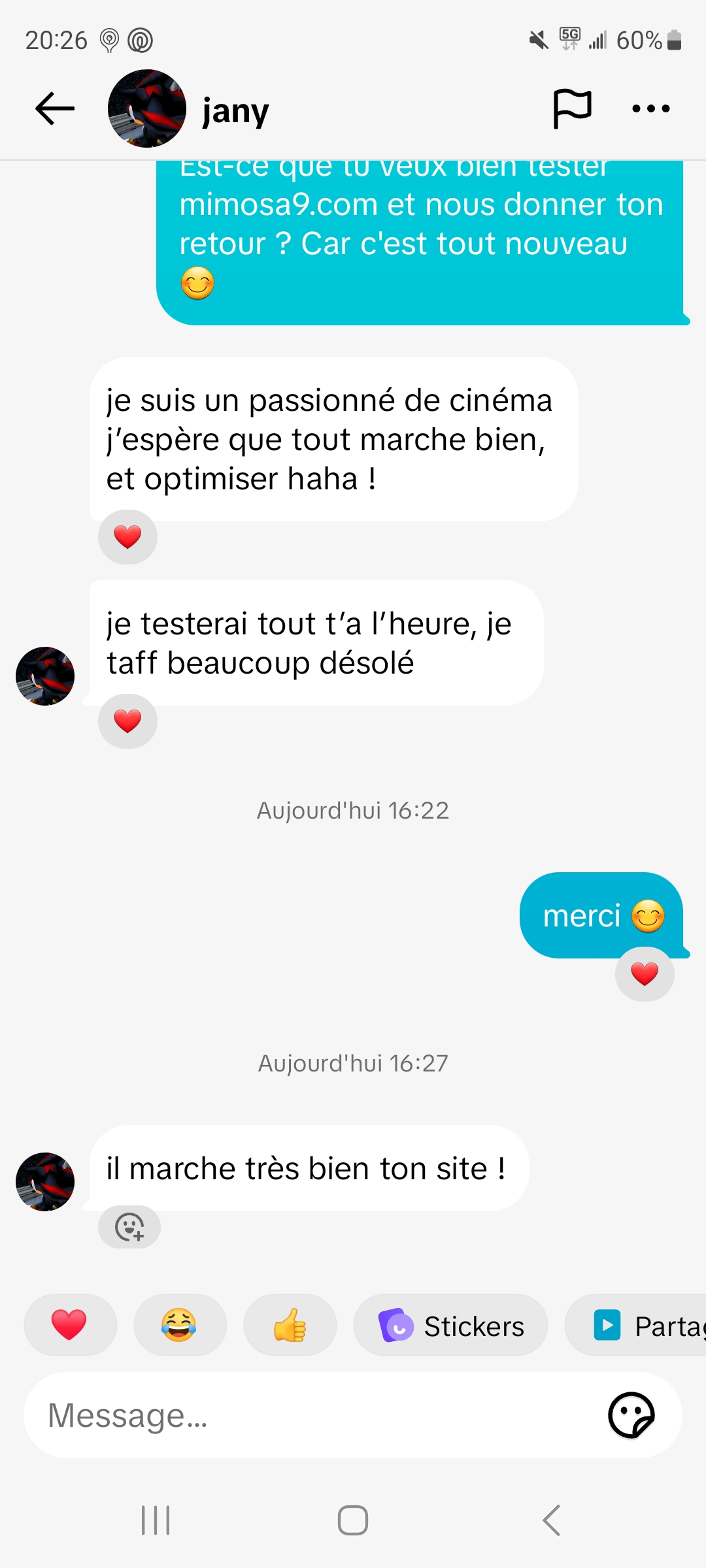The image size is (706, 1568).
Task: Open the Stickers chip
Action: click(451, 1326)
